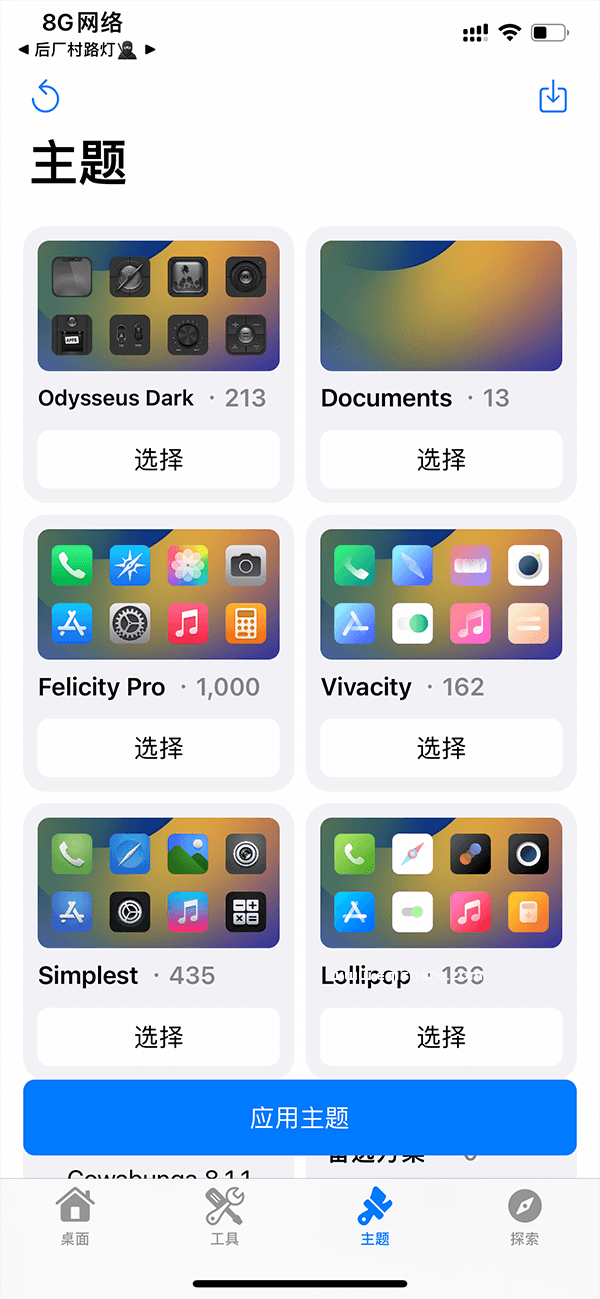This screenshot has height=1299, width=600.
Task: Pick the Vivacity theme
Action: 441,747
